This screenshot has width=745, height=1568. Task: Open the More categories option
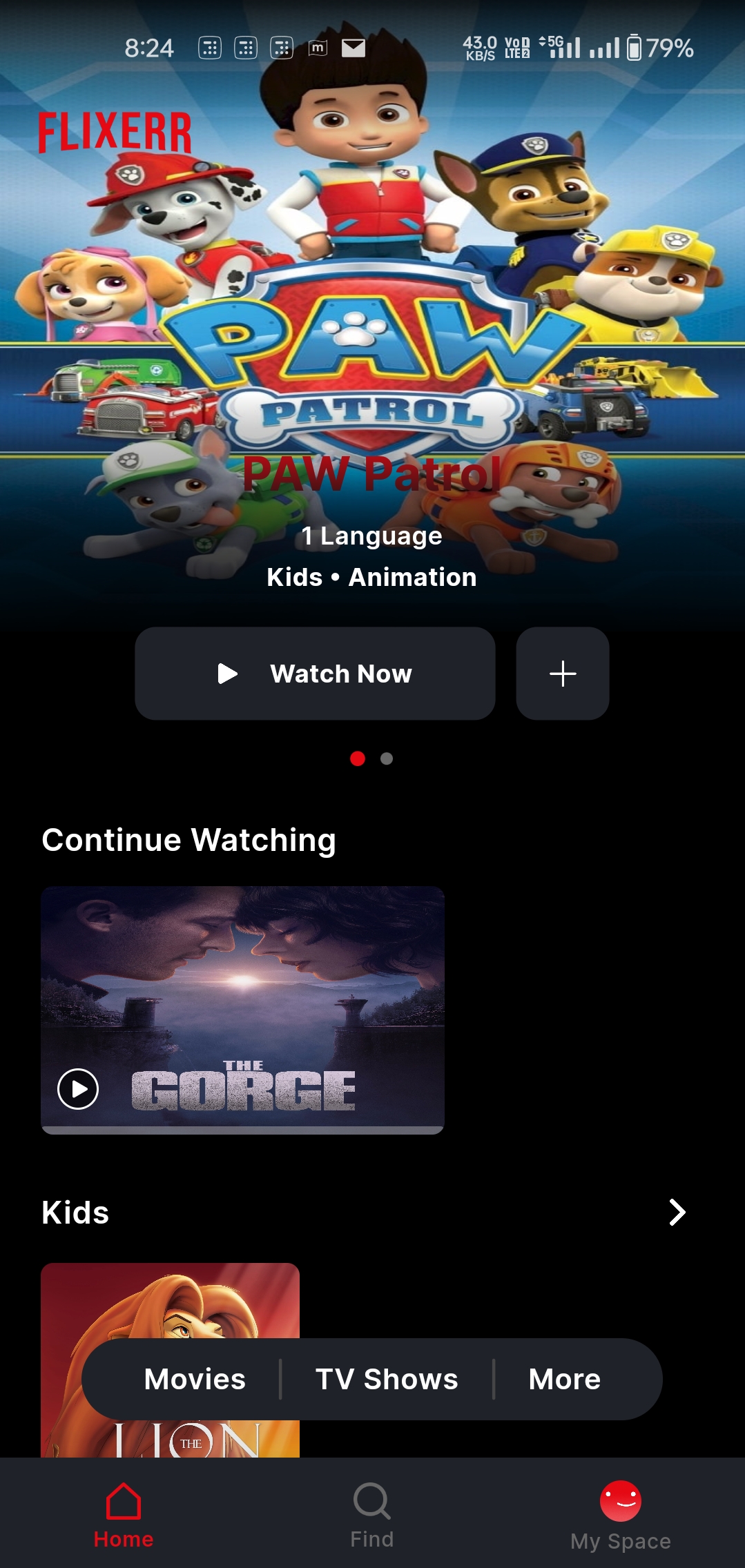565,1380
